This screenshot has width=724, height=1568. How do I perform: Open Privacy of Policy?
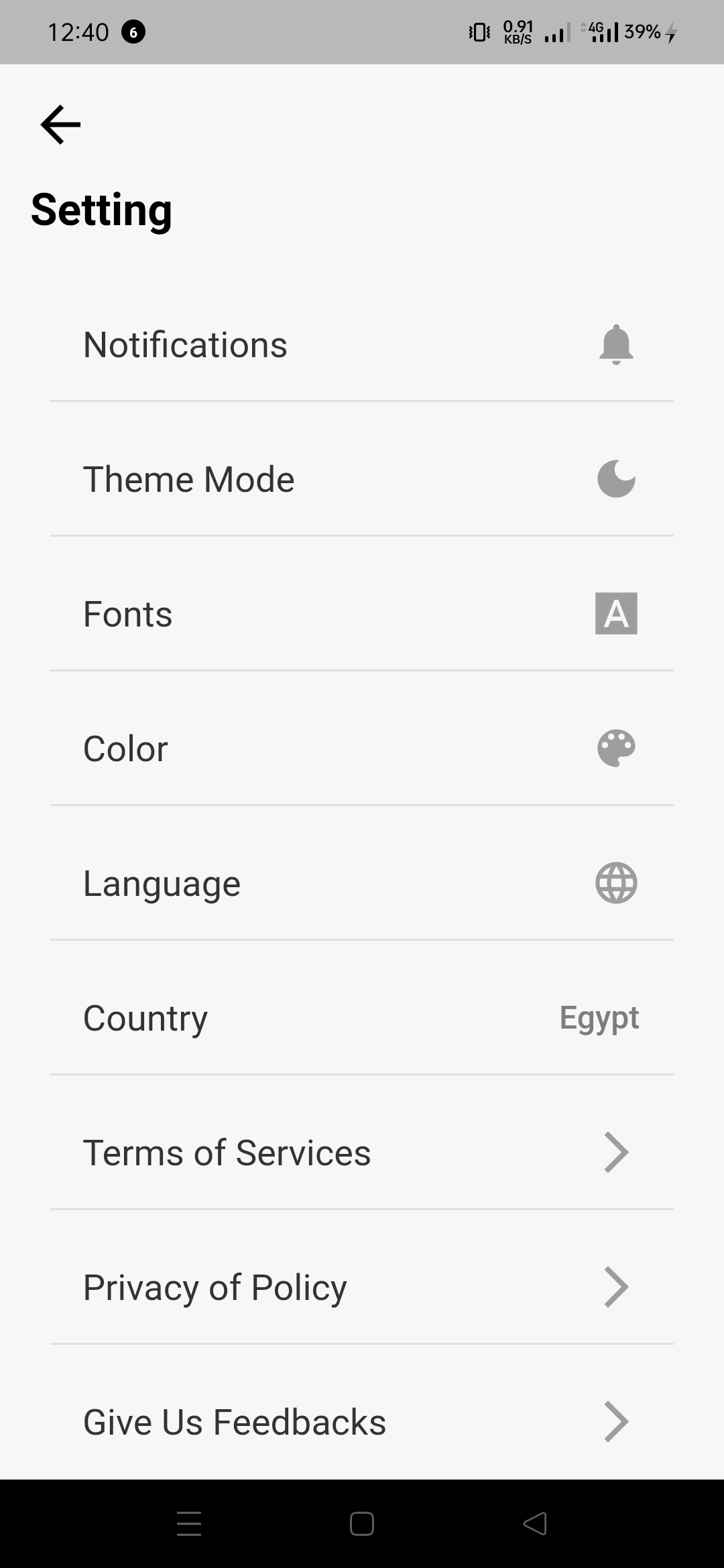pos(362,1287)
